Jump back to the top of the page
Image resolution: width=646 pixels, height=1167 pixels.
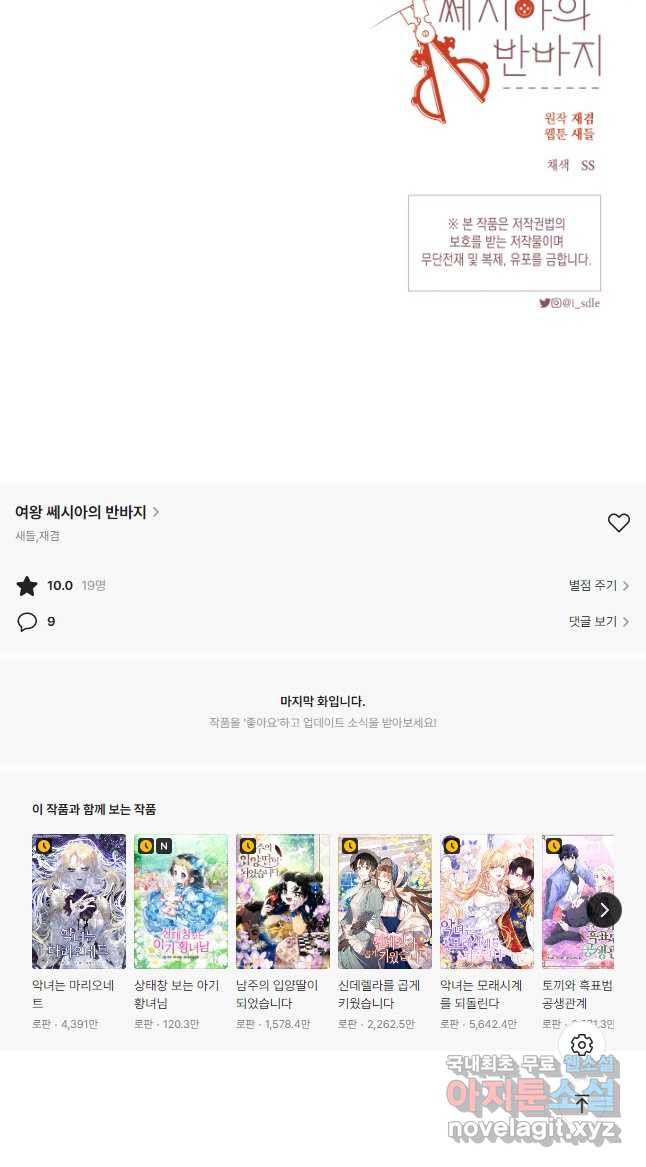[582, 1104]
